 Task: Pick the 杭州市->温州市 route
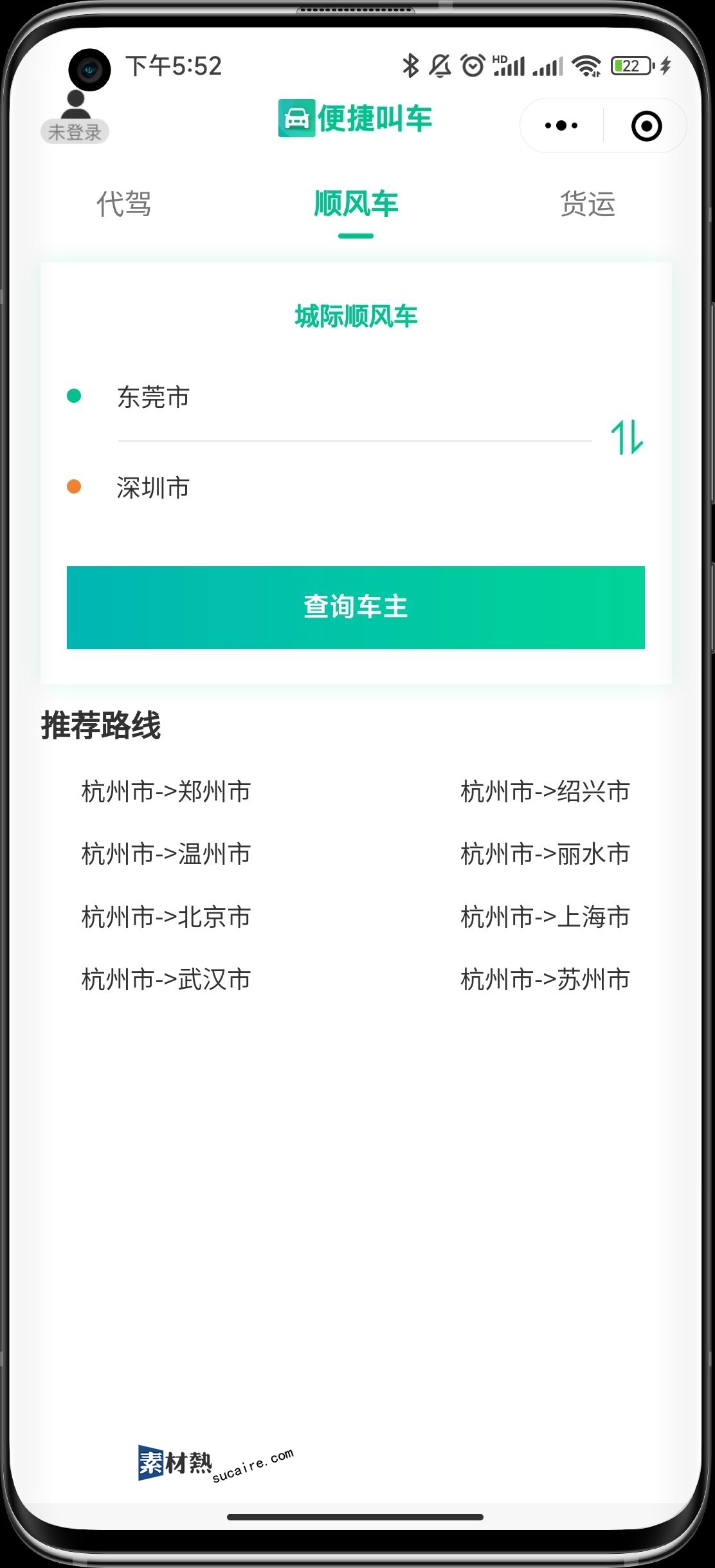(x=166, y=854)
